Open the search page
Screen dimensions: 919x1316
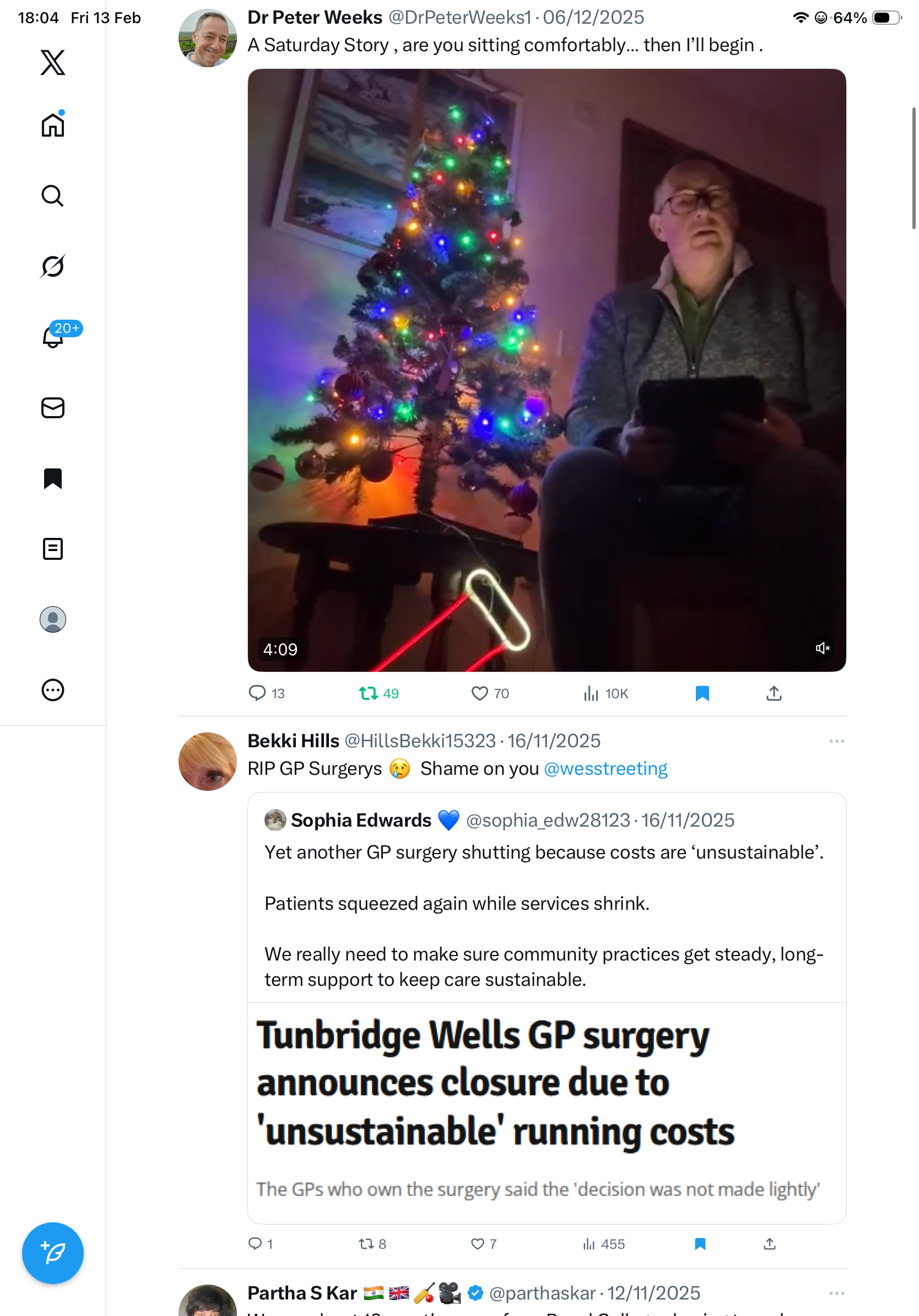[53, 196]
